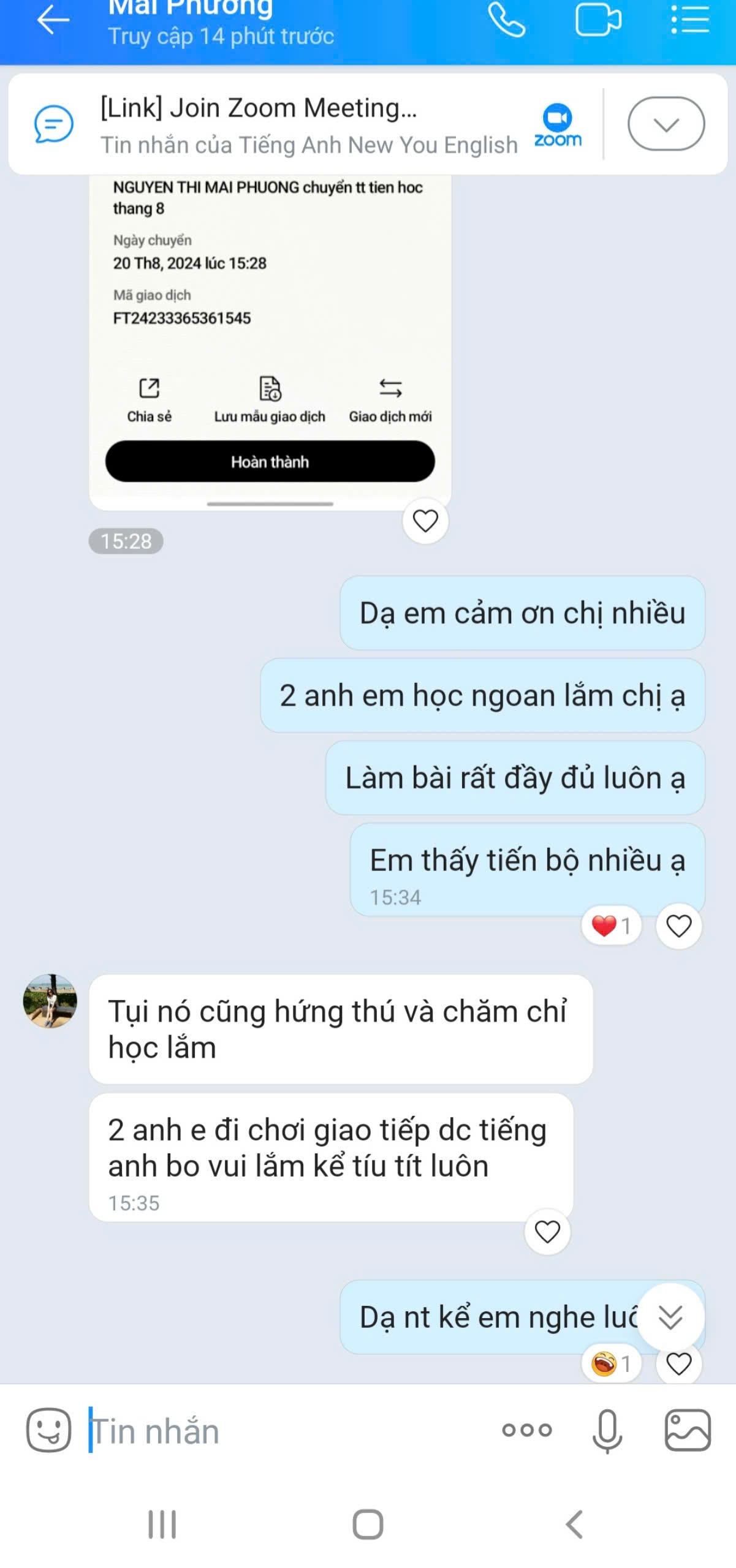Open more attachment options
The width and height of the screenshot is (736, 1568).
click(527, 1431)
